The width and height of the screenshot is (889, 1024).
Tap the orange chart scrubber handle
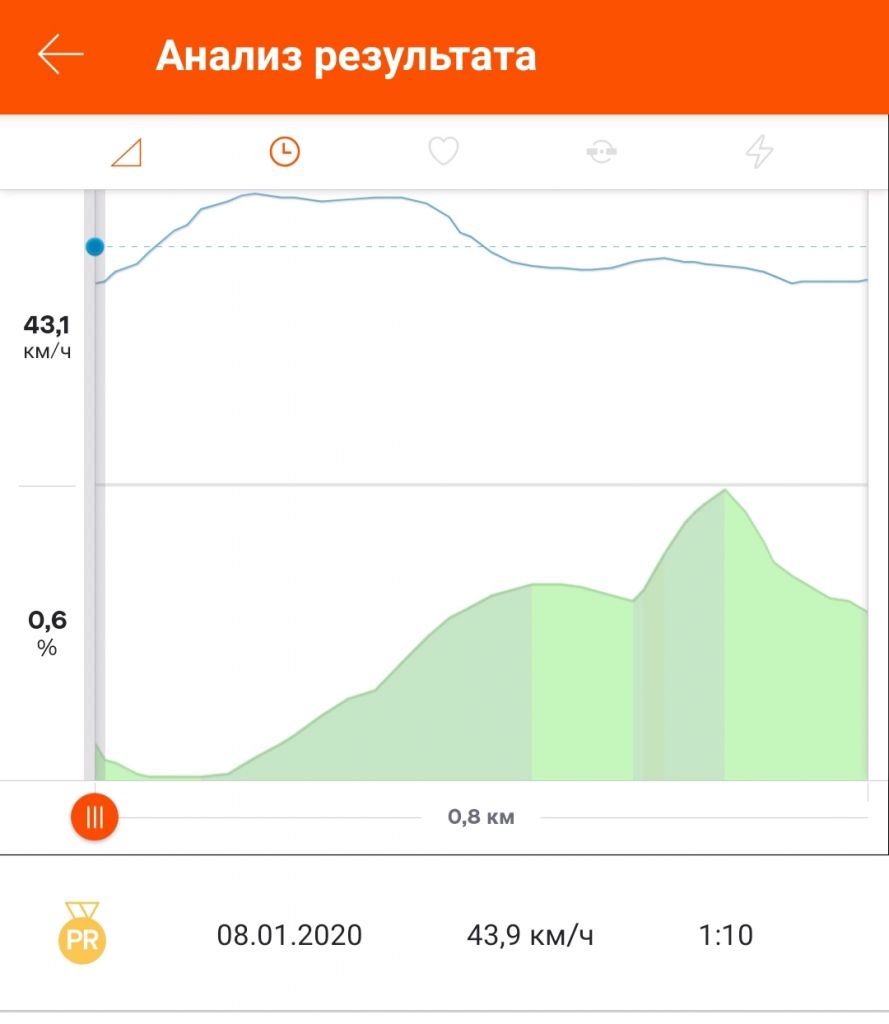(95, 817)
